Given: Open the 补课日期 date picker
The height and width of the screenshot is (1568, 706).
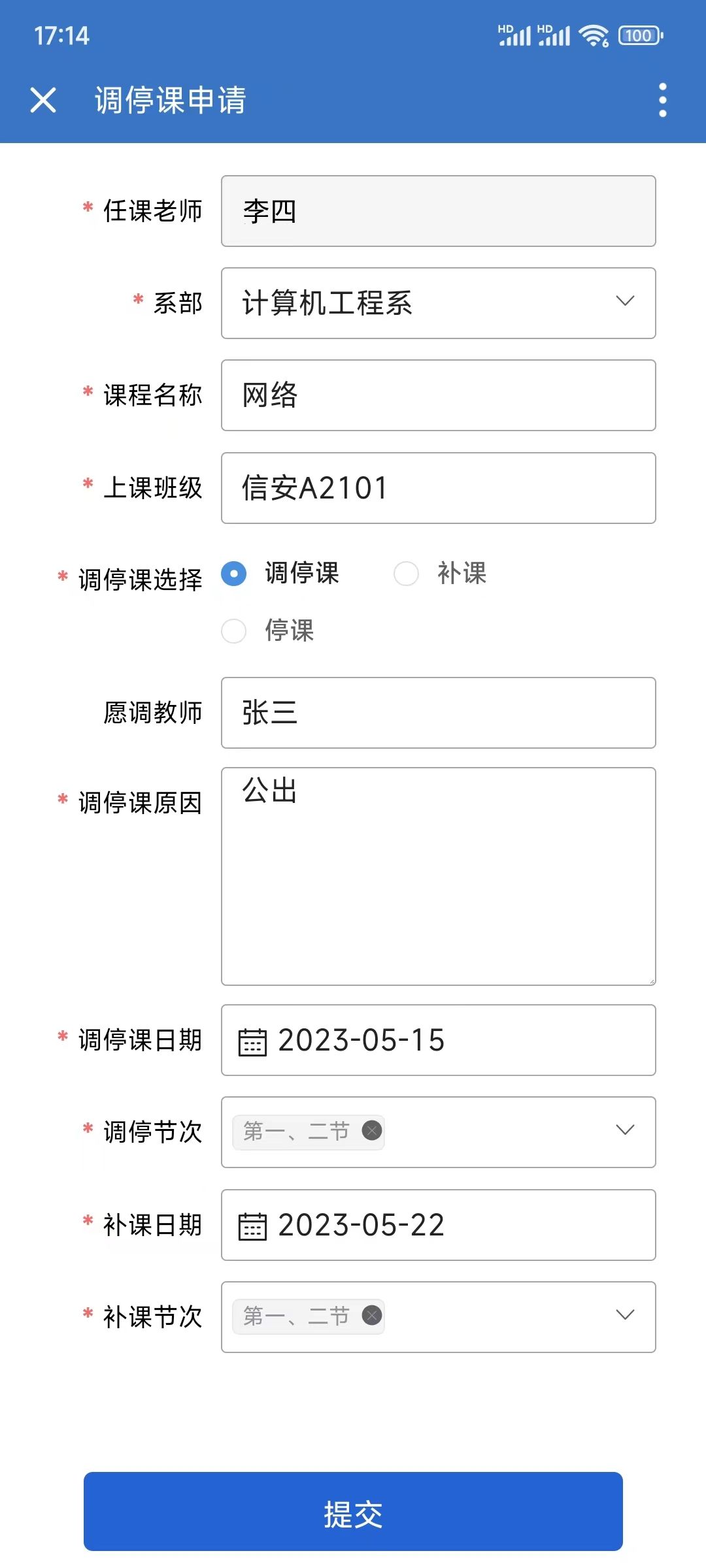Looking at the screenshot, I should [438, 1225].
